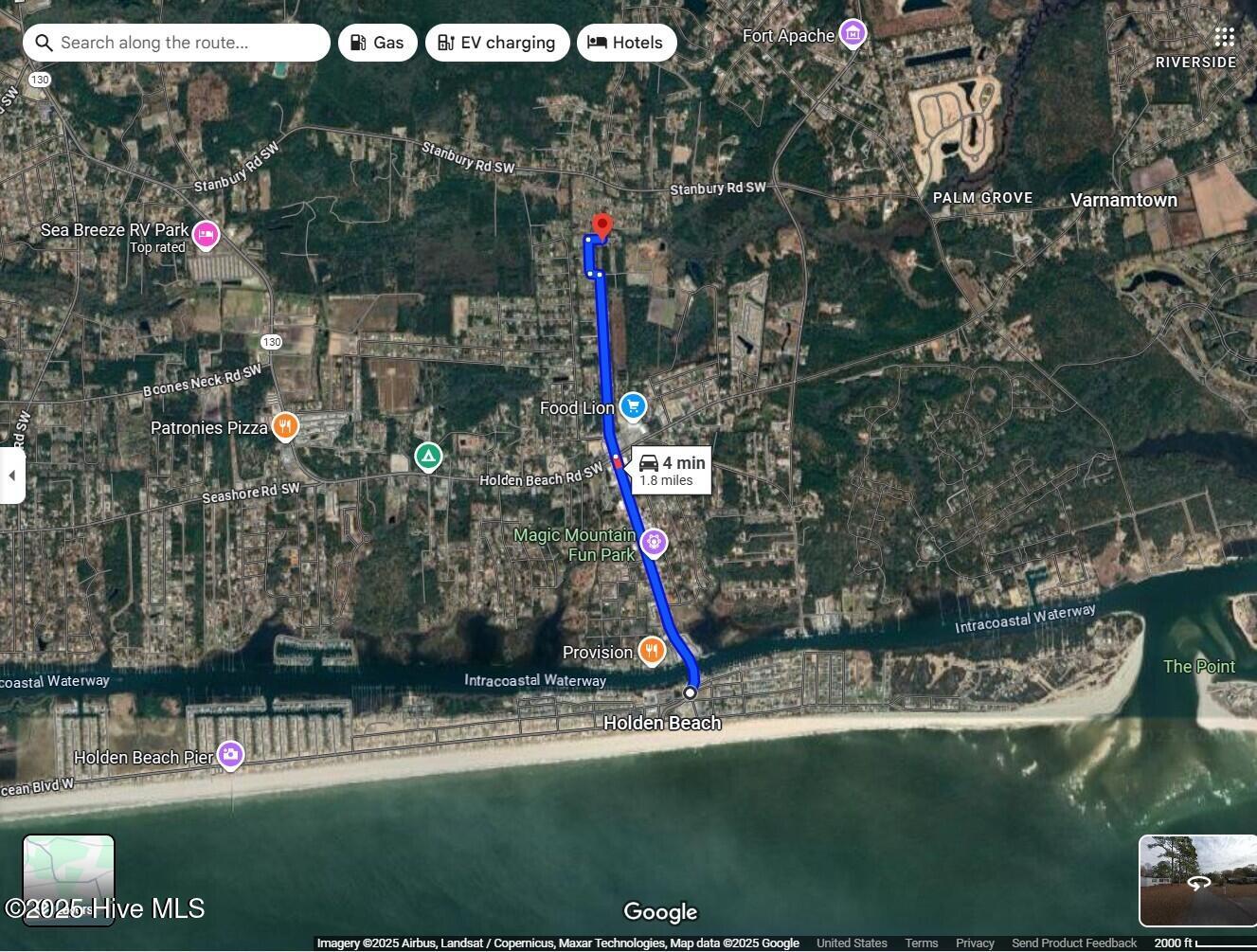Open the Fort Apache marker
The height and width of the screenshot is (952, 1257).
pos(853,34)
